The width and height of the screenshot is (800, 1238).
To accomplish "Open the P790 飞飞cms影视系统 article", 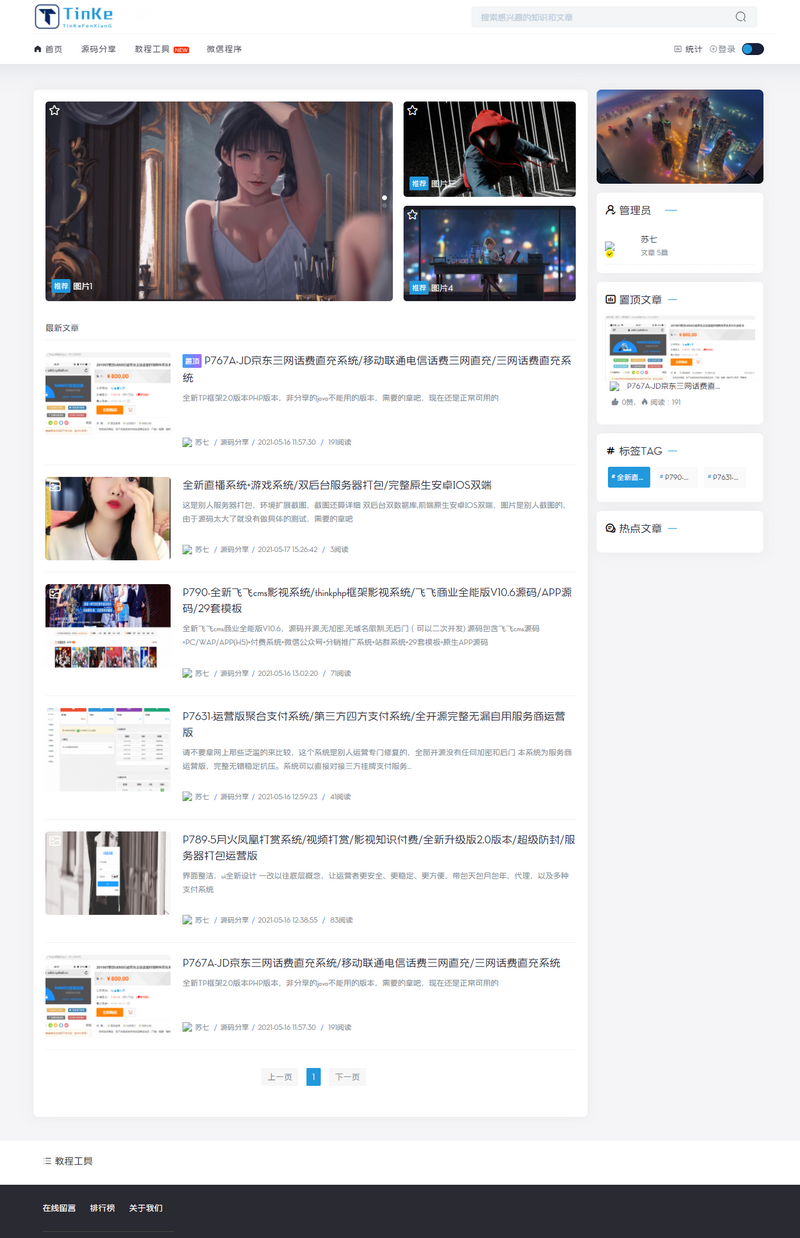I will (376, 600).
